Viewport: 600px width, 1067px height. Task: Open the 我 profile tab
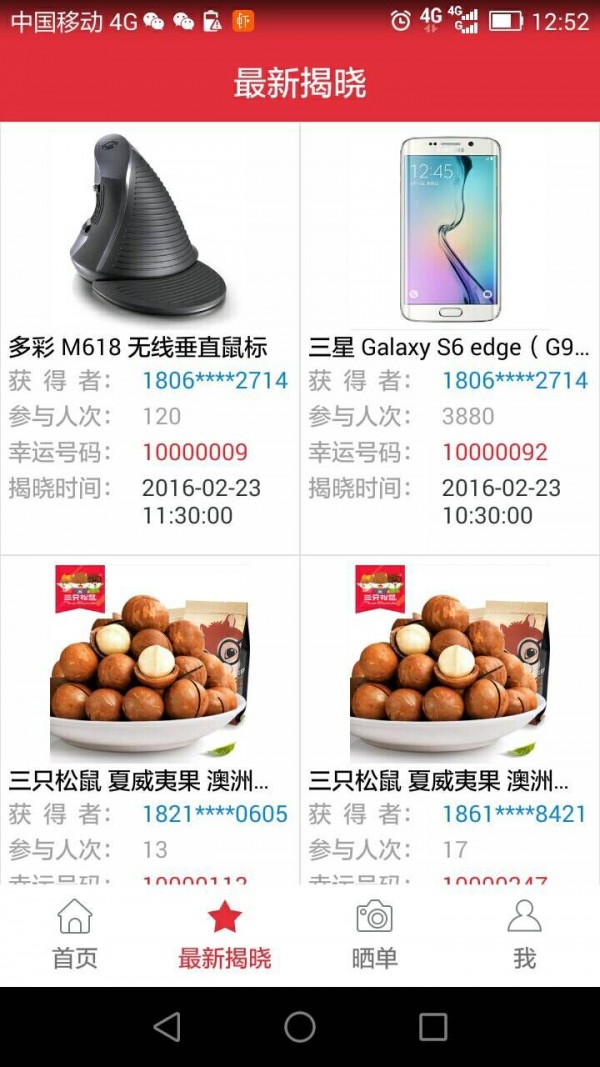524,934
